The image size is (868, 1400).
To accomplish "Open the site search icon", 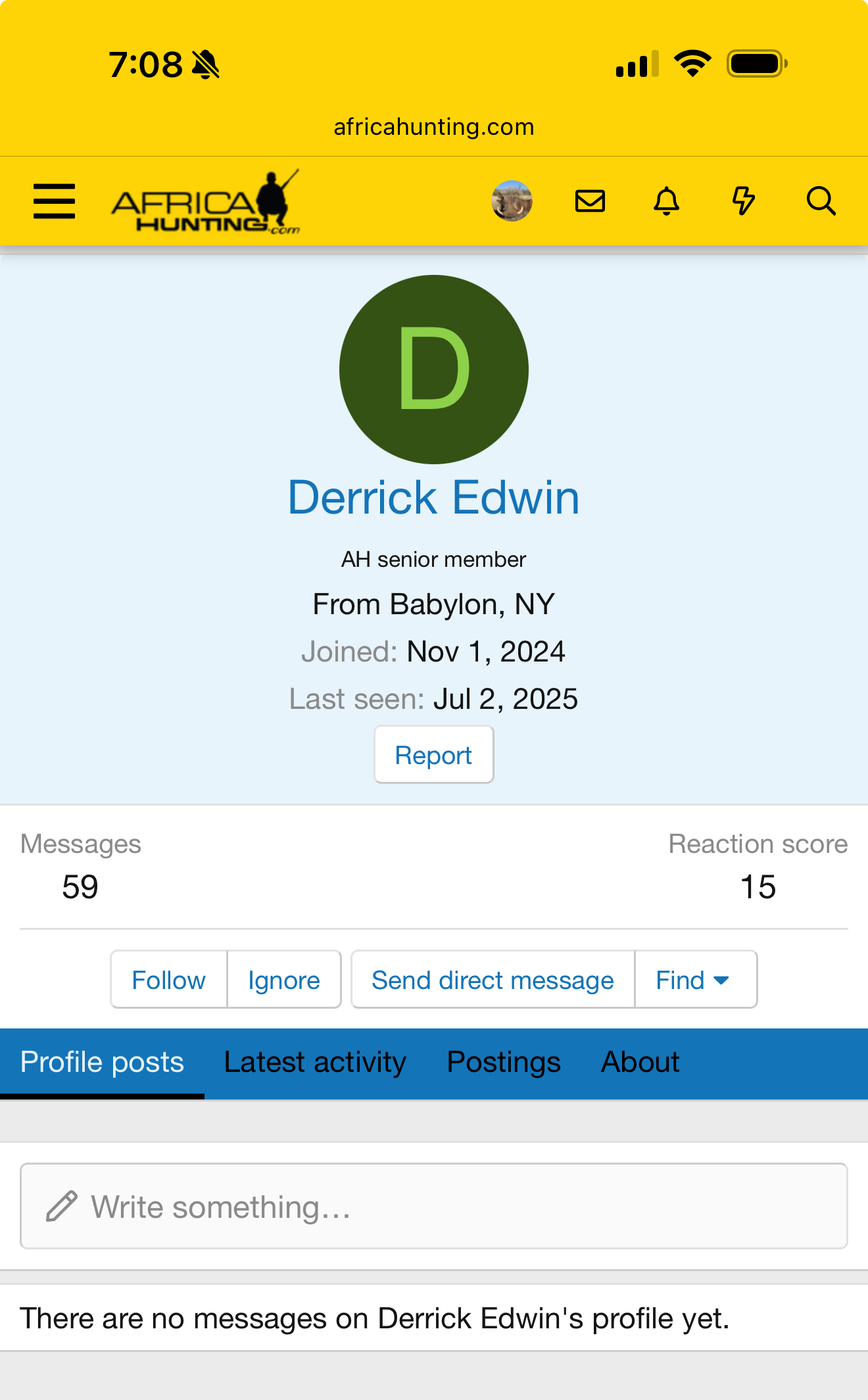I will pyautogui.click(x=821, y=201).
